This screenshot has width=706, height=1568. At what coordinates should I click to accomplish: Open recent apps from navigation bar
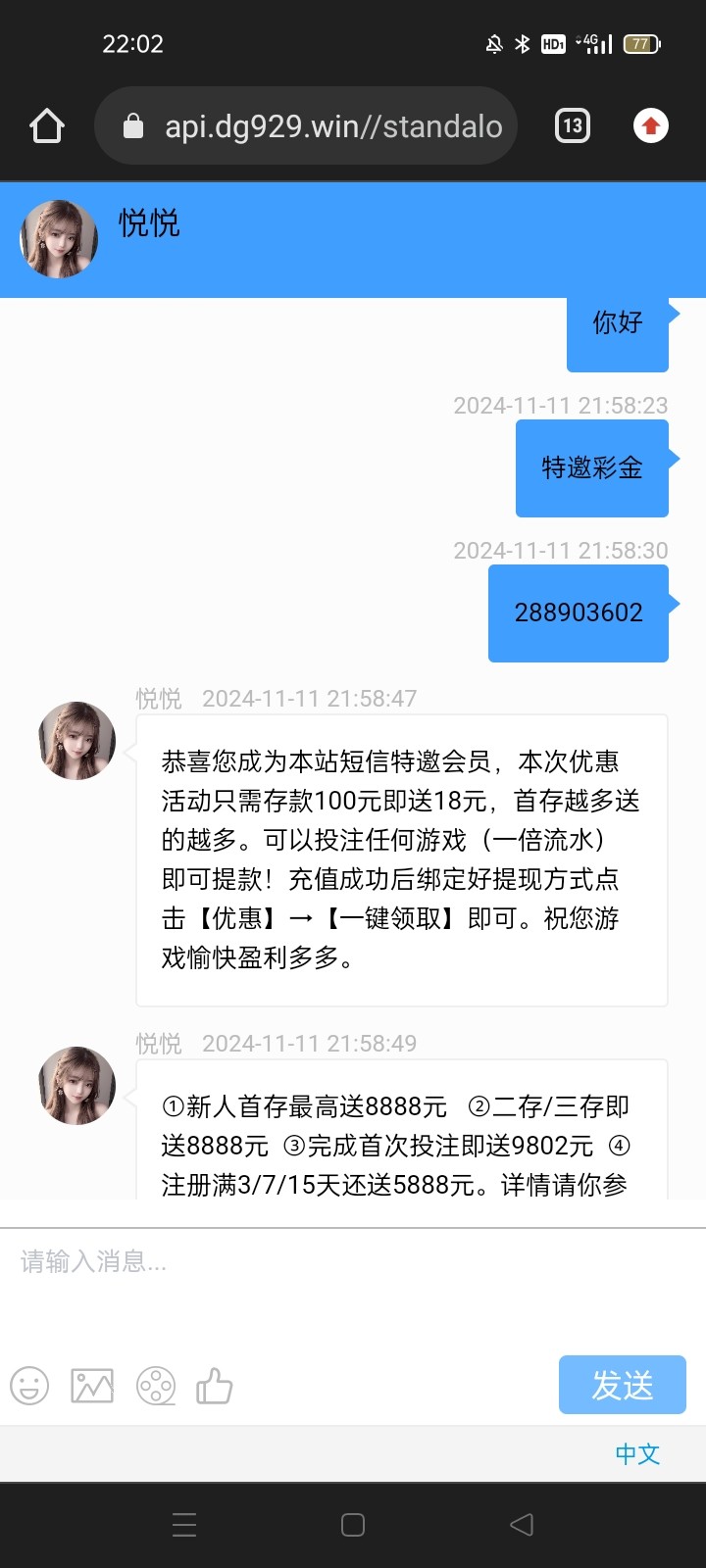(184, 1525)
